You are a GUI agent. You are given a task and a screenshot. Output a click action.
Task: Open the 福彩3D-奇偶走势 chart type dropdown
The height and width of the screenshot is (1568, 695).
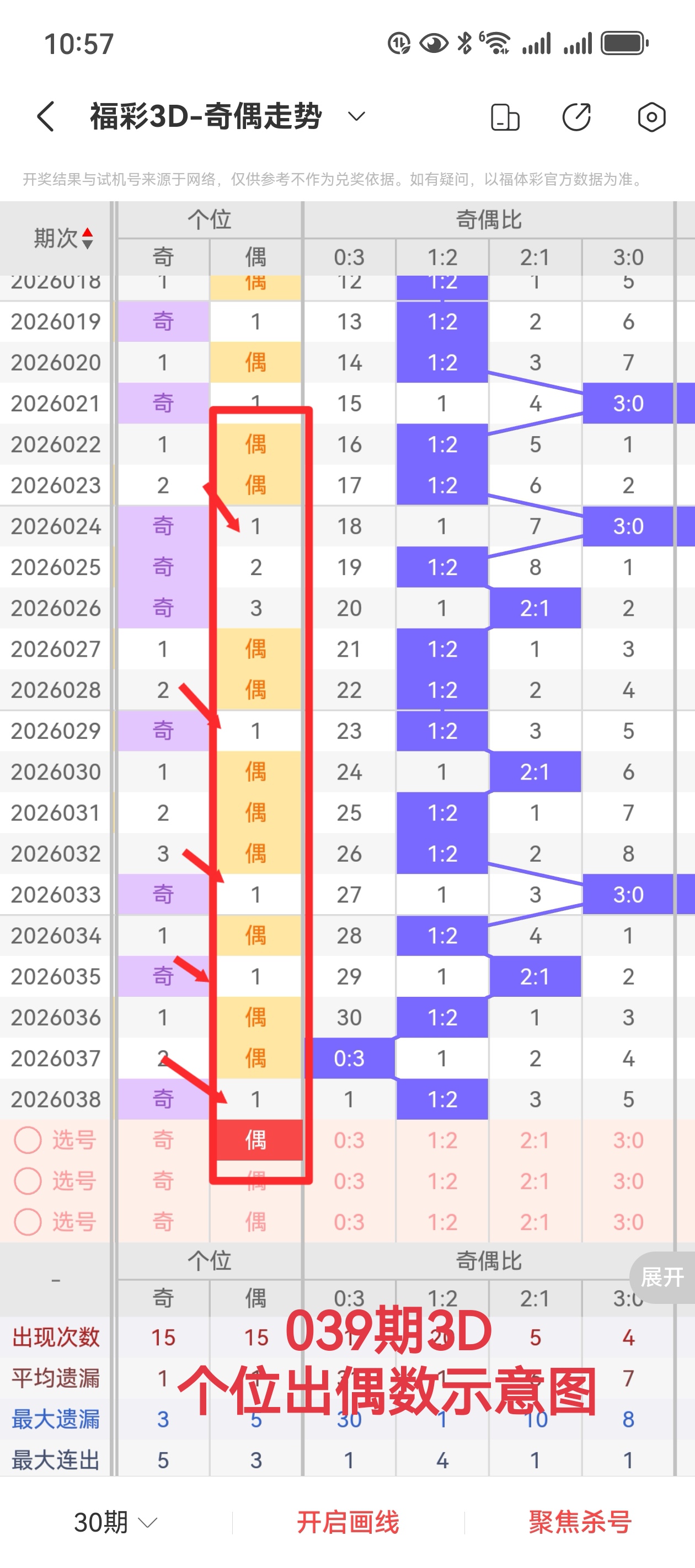pos(356,116)
